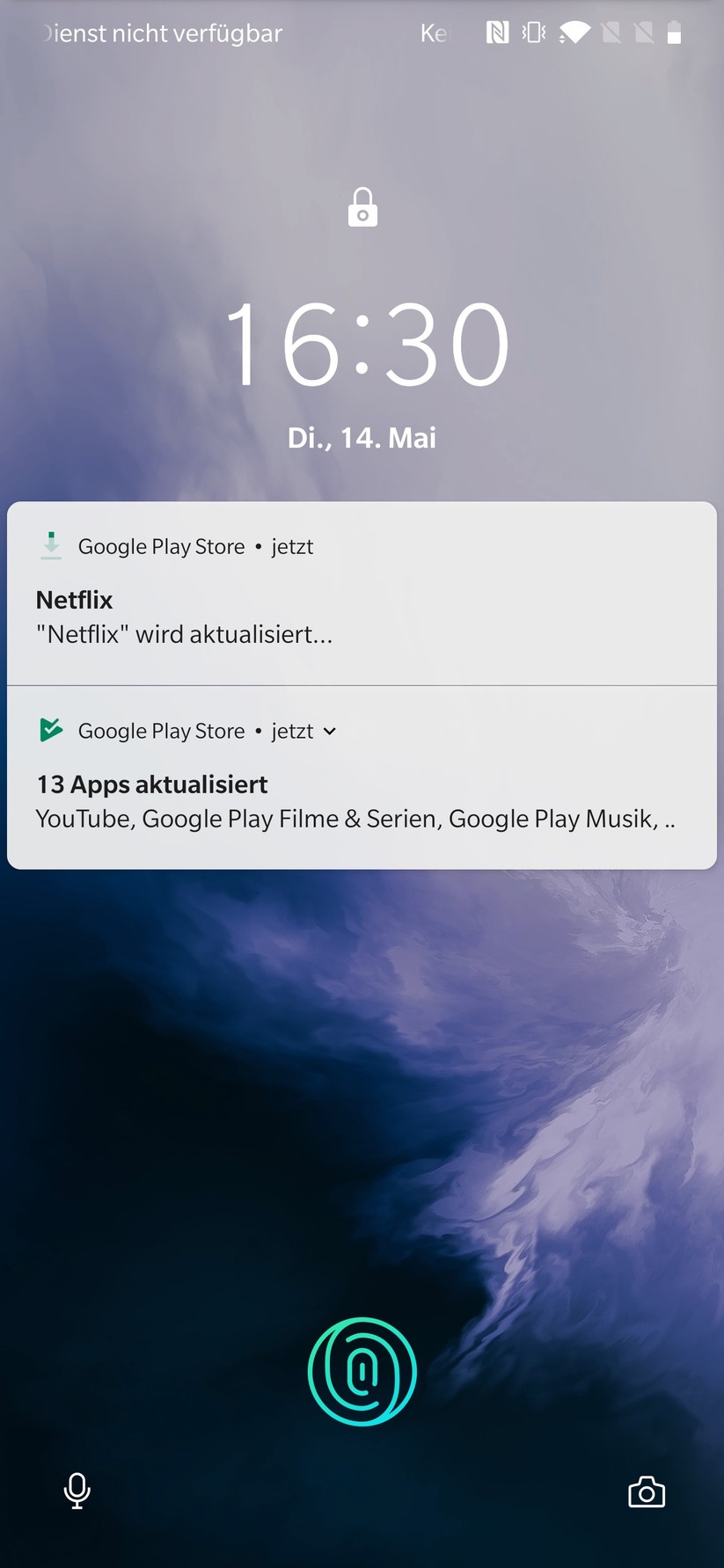Tap a crossed-out SIM card status icon
Viewport: 724px width, 1568px height.
tap(611, 33)
